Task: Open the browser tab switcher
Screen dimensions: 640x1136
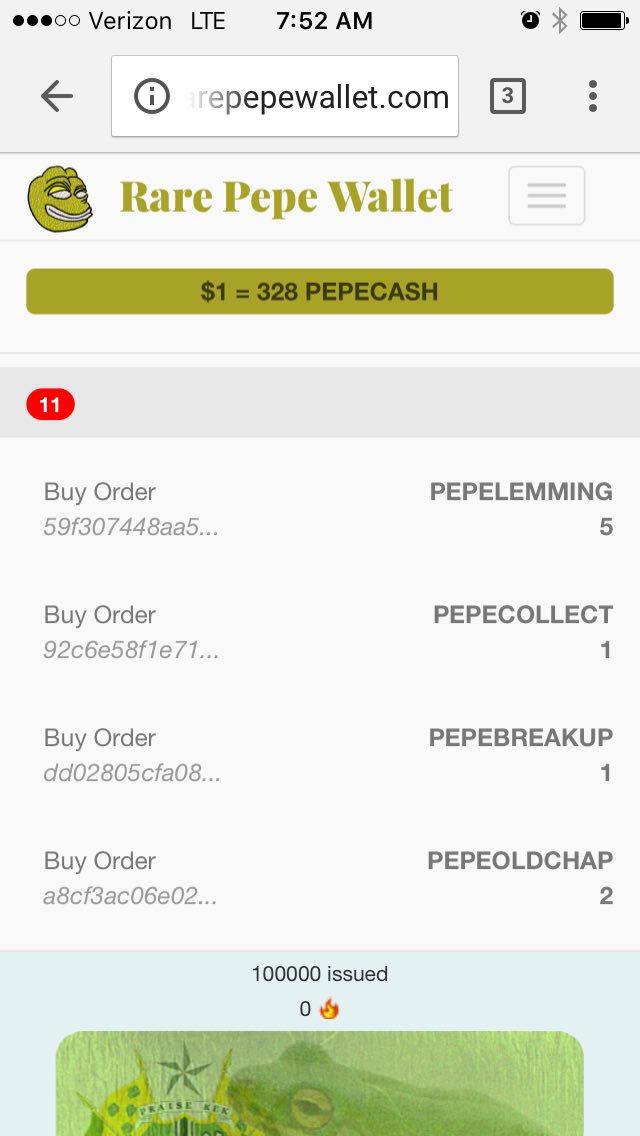Action: [507, 96]
